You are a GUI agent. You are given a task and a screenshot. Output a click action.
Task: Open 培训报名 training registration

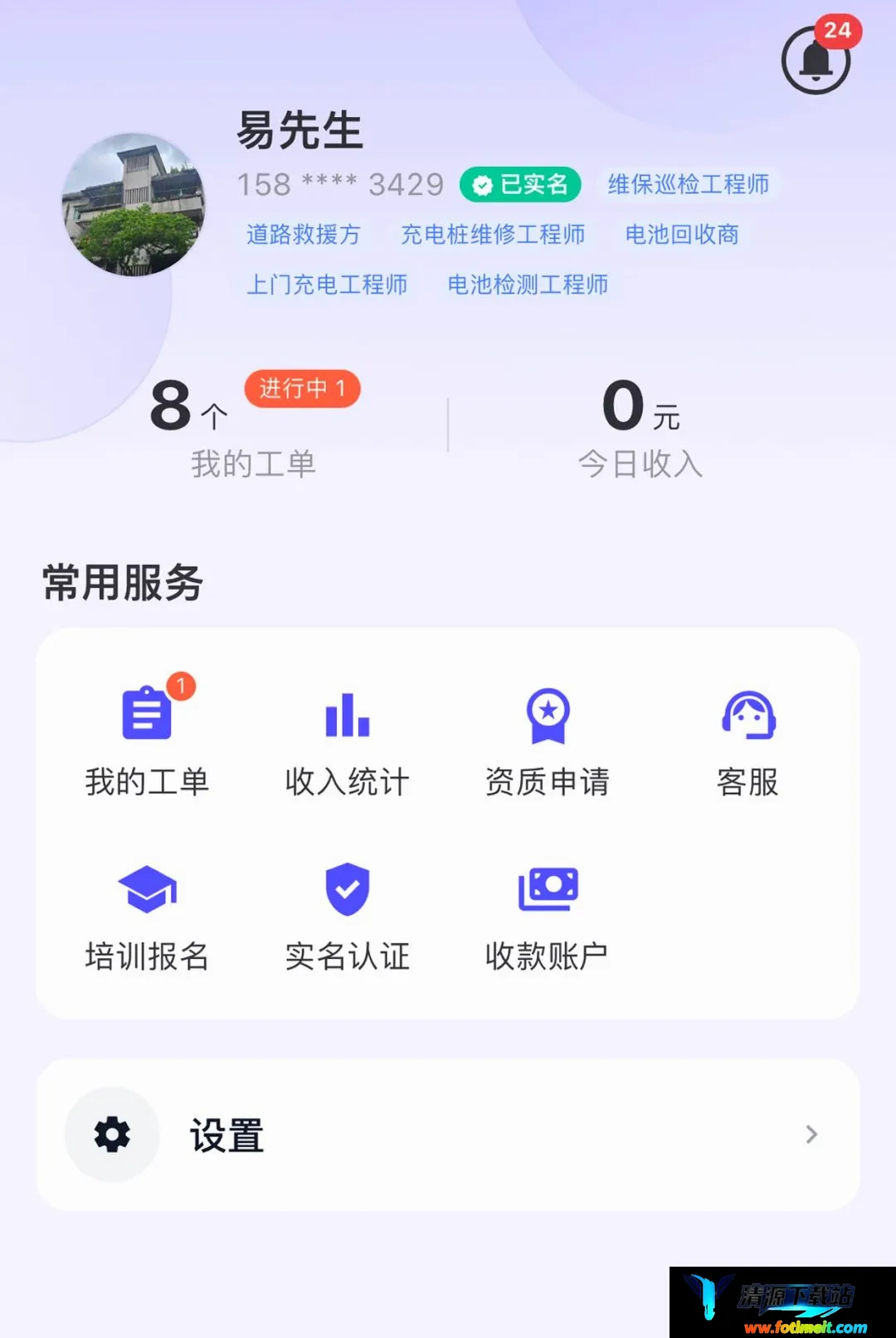point(147,918)
